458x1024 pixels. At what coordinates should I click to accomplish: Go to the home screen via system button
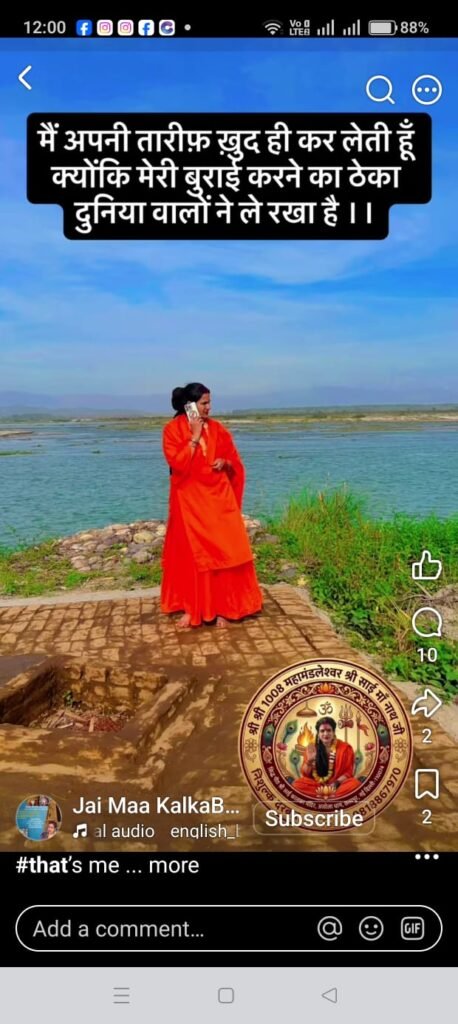(226, 995)
